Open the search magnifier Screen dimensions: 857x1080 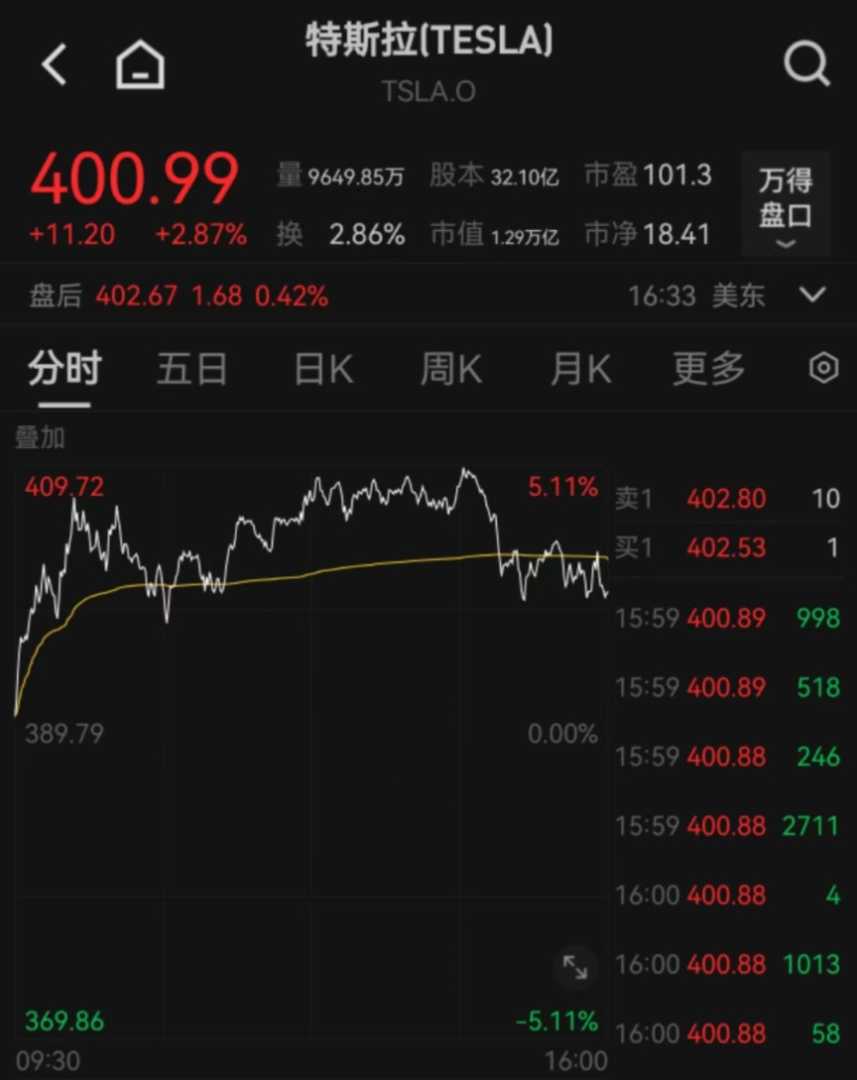pos(807,64)
